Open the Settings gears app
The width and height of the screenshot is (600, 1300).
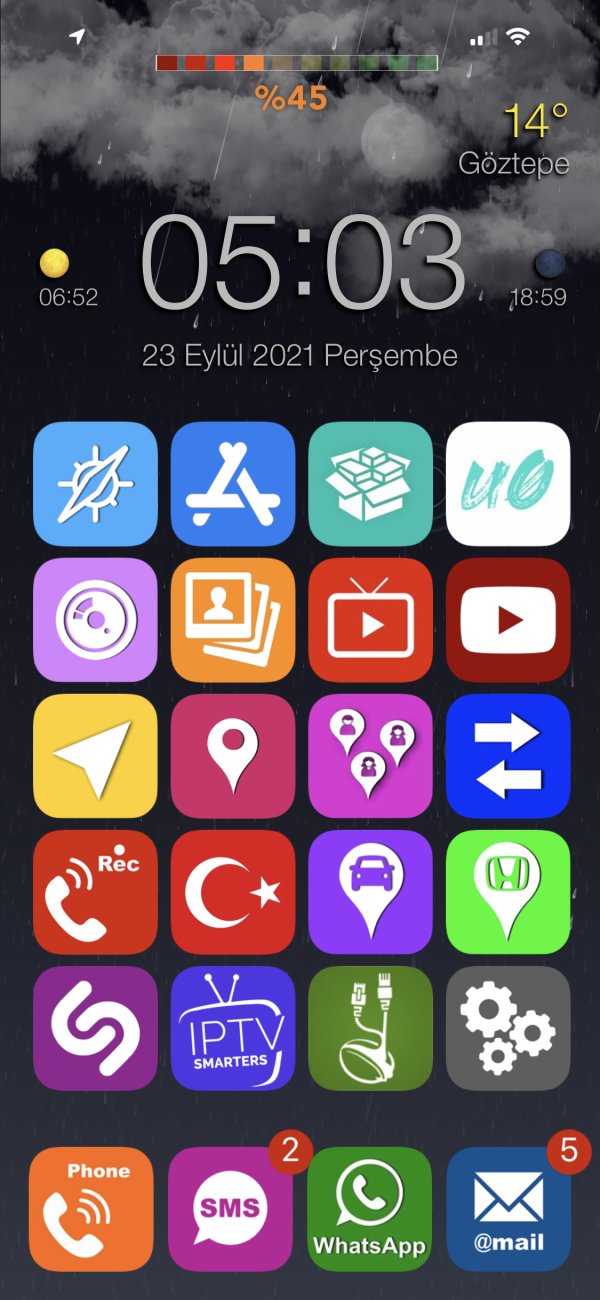tap(508, 1028)
